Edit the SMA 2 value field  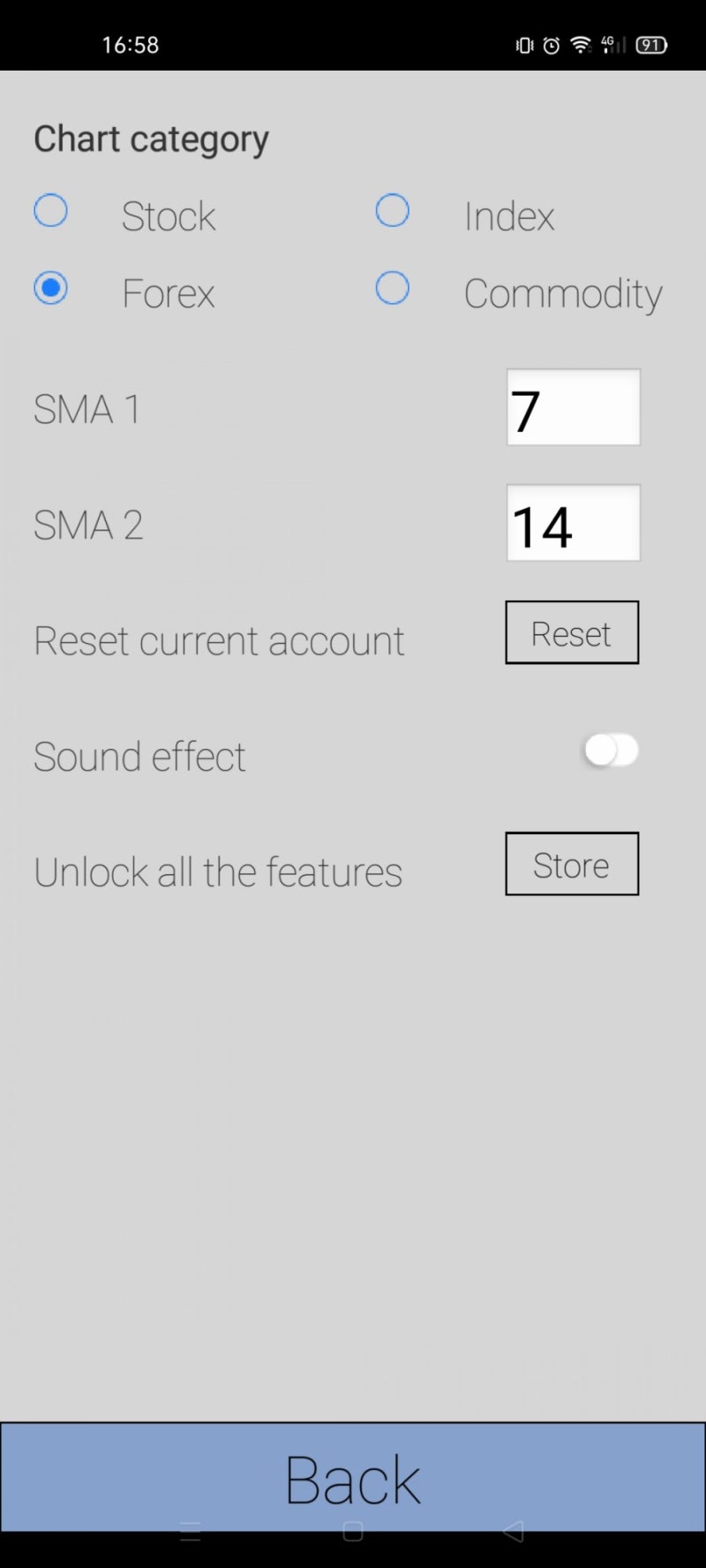pos(573,523)
